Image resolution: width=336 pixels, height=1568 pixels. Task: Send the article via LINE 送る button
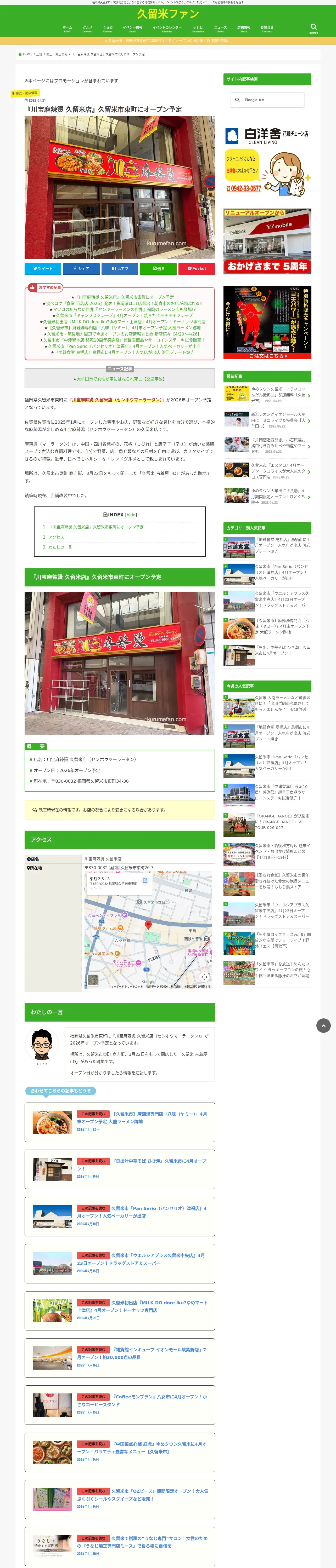[158, 268]
